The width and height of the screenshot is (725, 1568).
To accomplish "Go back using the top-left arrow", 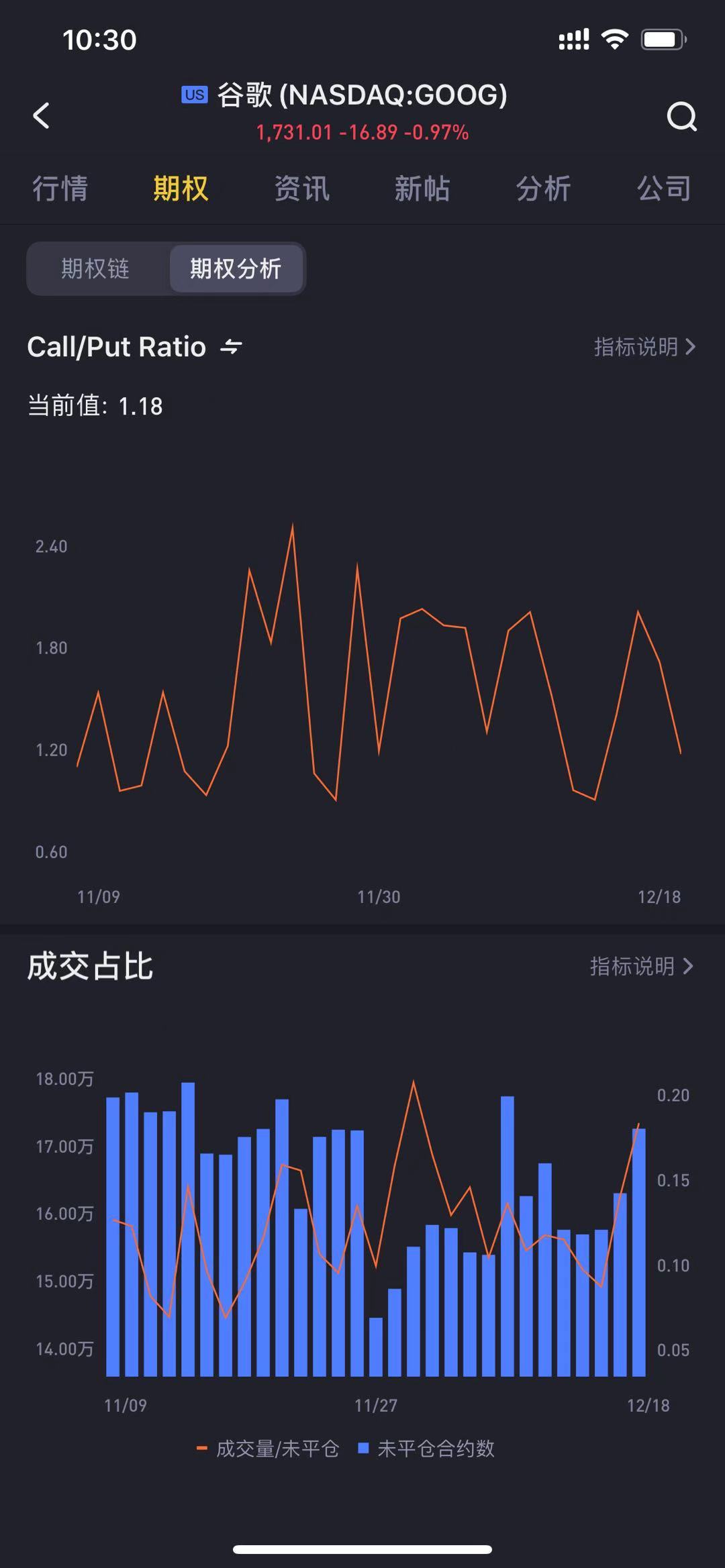I will point(42,115).
